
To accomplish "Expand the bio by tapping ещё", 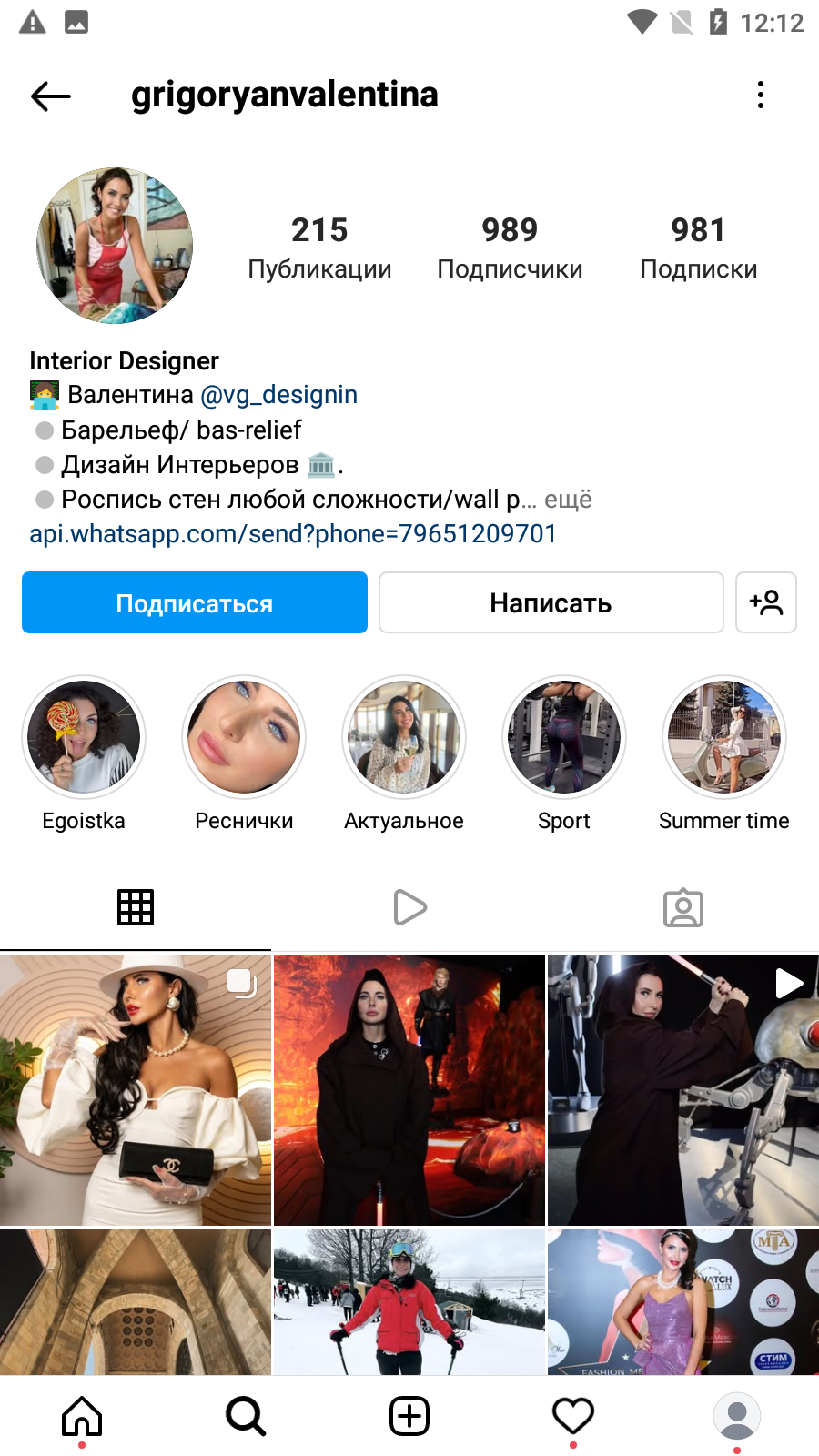I will coord(568,499).
